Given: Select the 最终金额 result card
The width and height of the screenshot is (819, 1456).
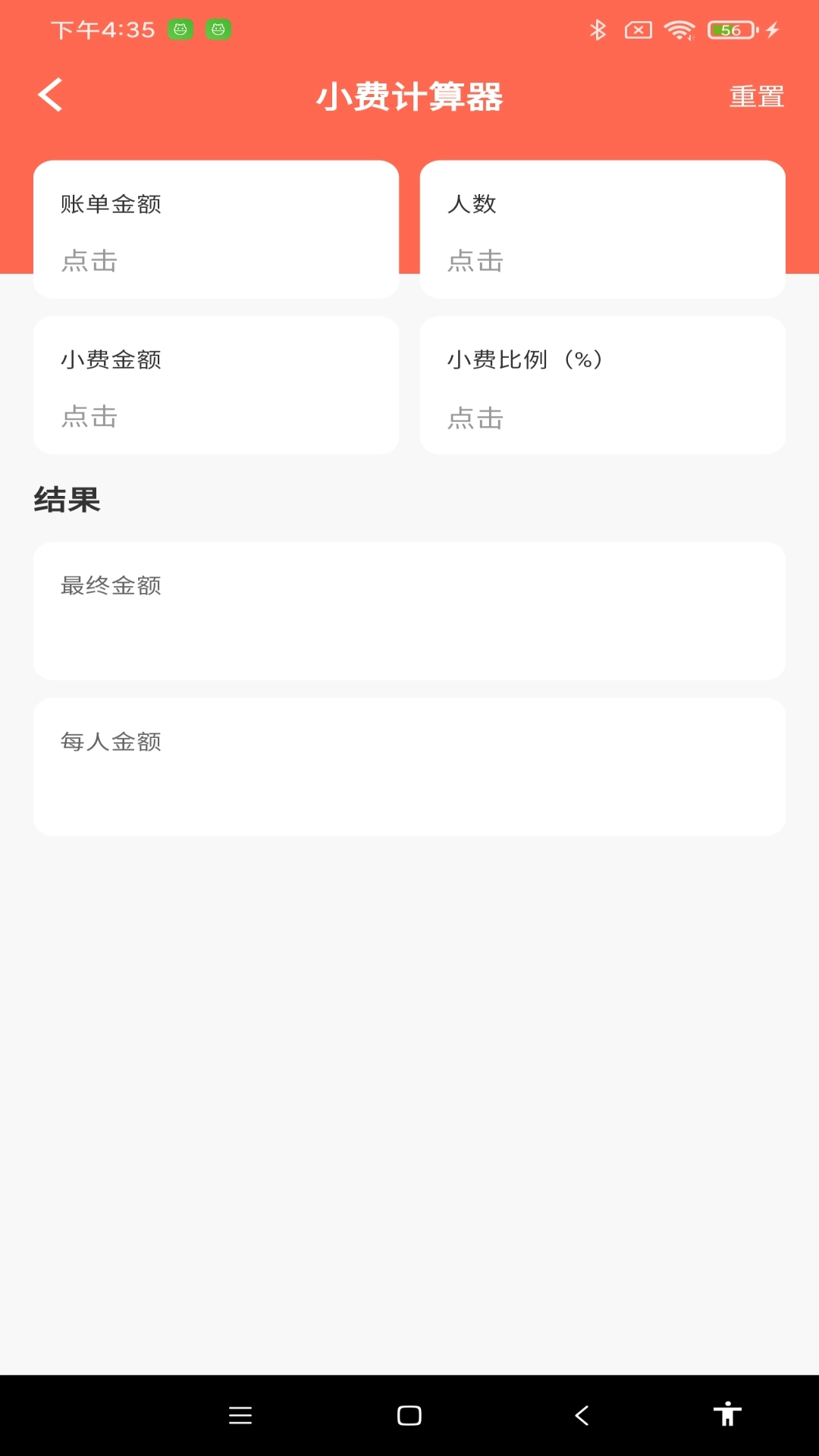Looking at the screenshot, I should (409, 611).
